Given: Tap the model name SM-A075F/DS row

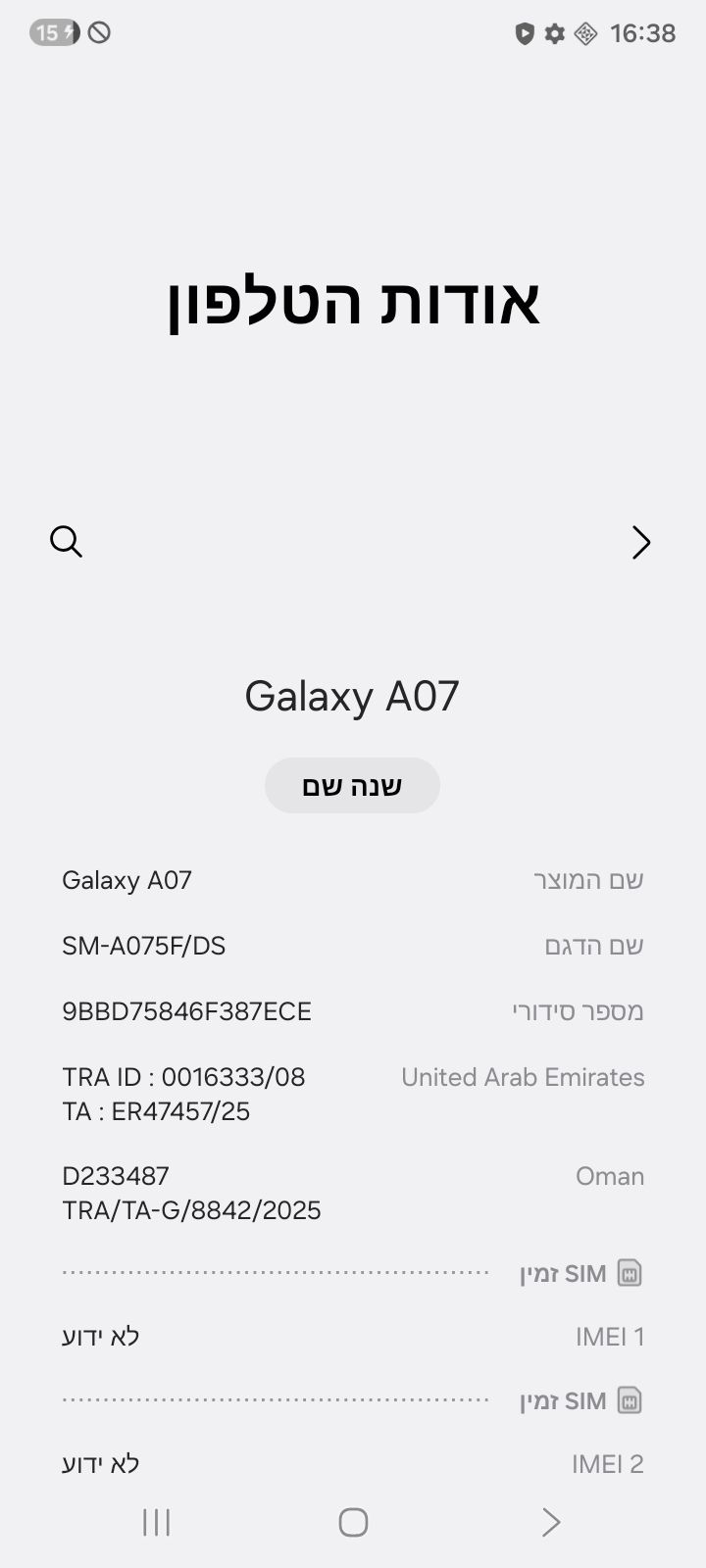Looking at the screenshot, I should pos(144,946).
